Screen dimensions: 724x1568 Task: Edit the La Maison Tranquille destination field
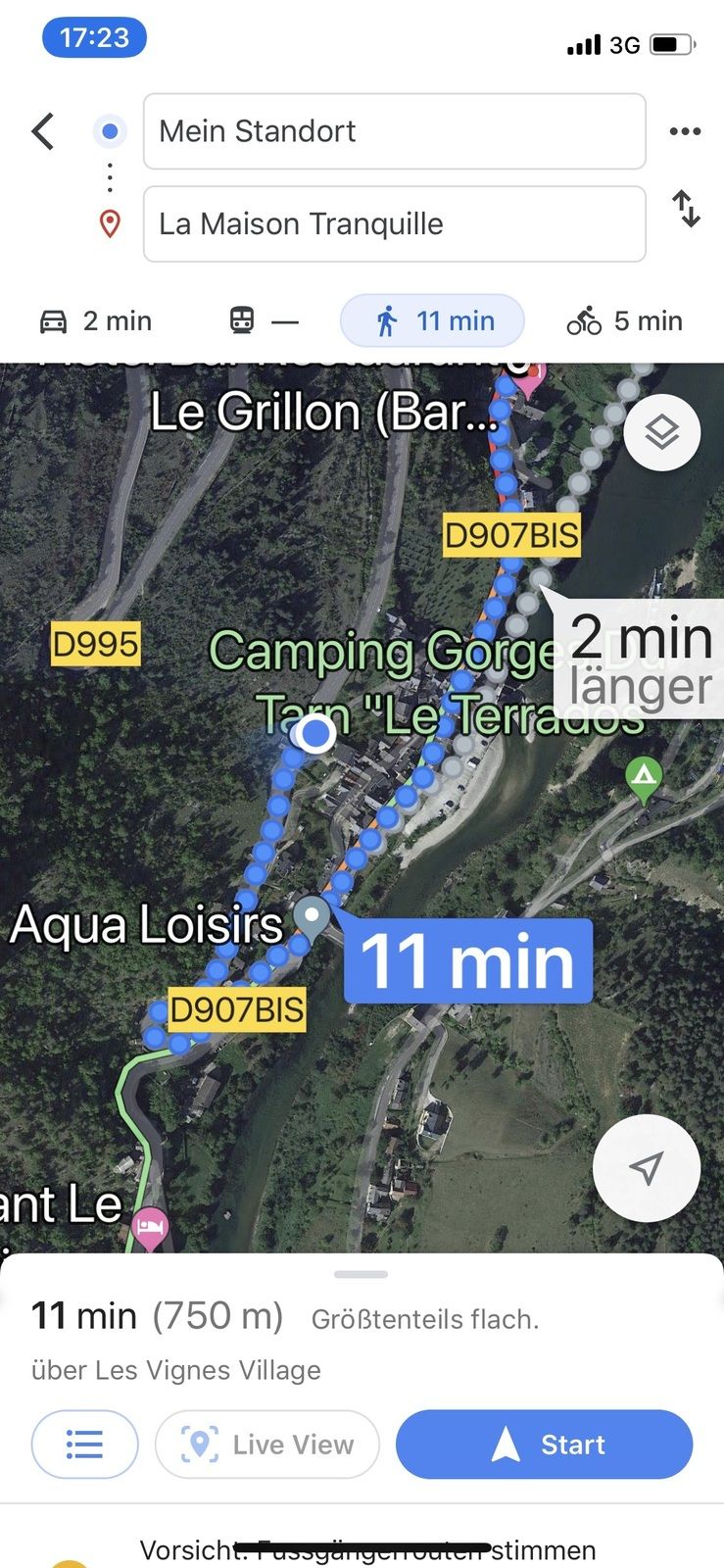[x=394, y=223]
